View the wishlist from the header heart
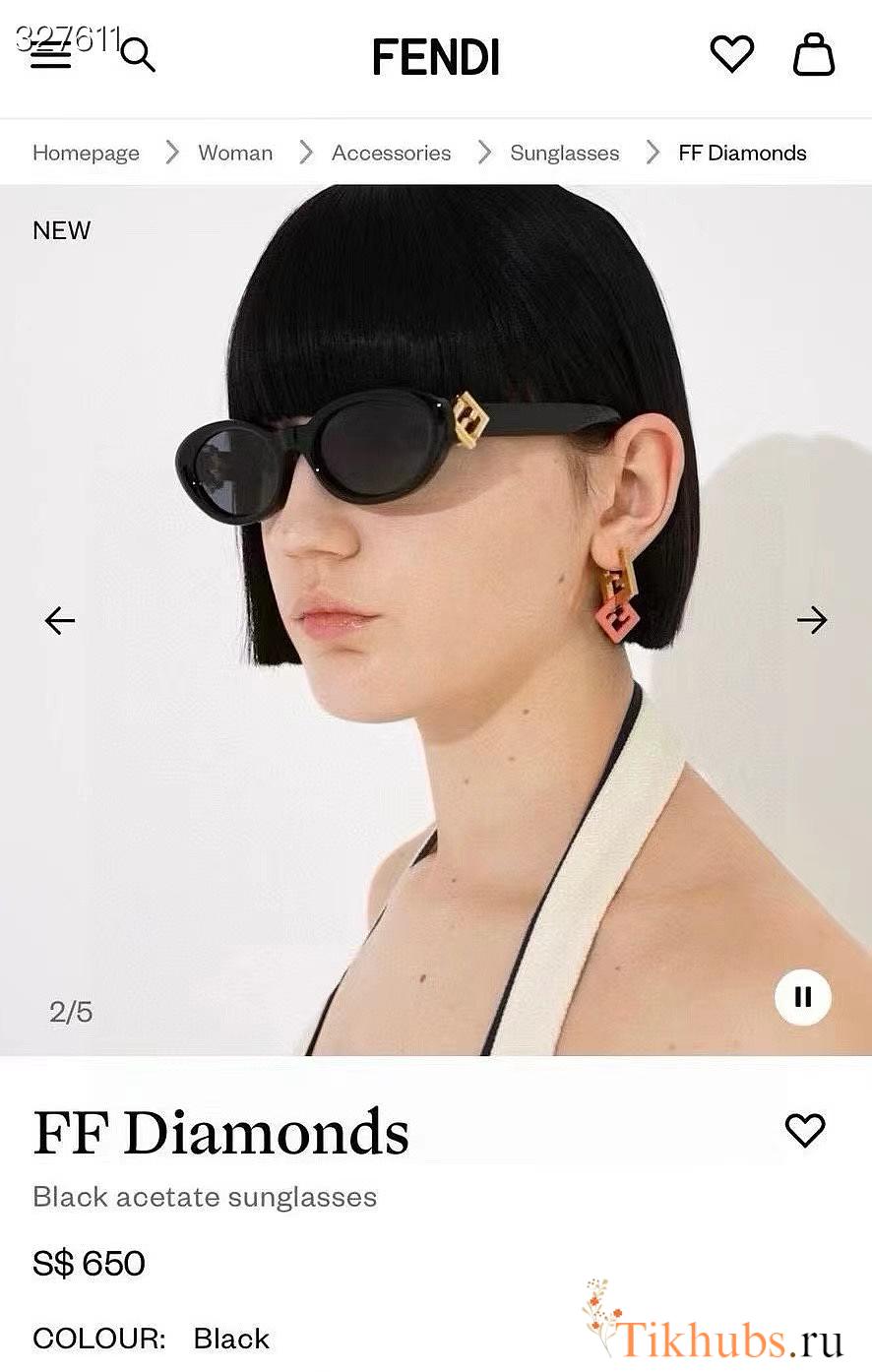This screenshot has width=872, height=1372. [731, 54]
